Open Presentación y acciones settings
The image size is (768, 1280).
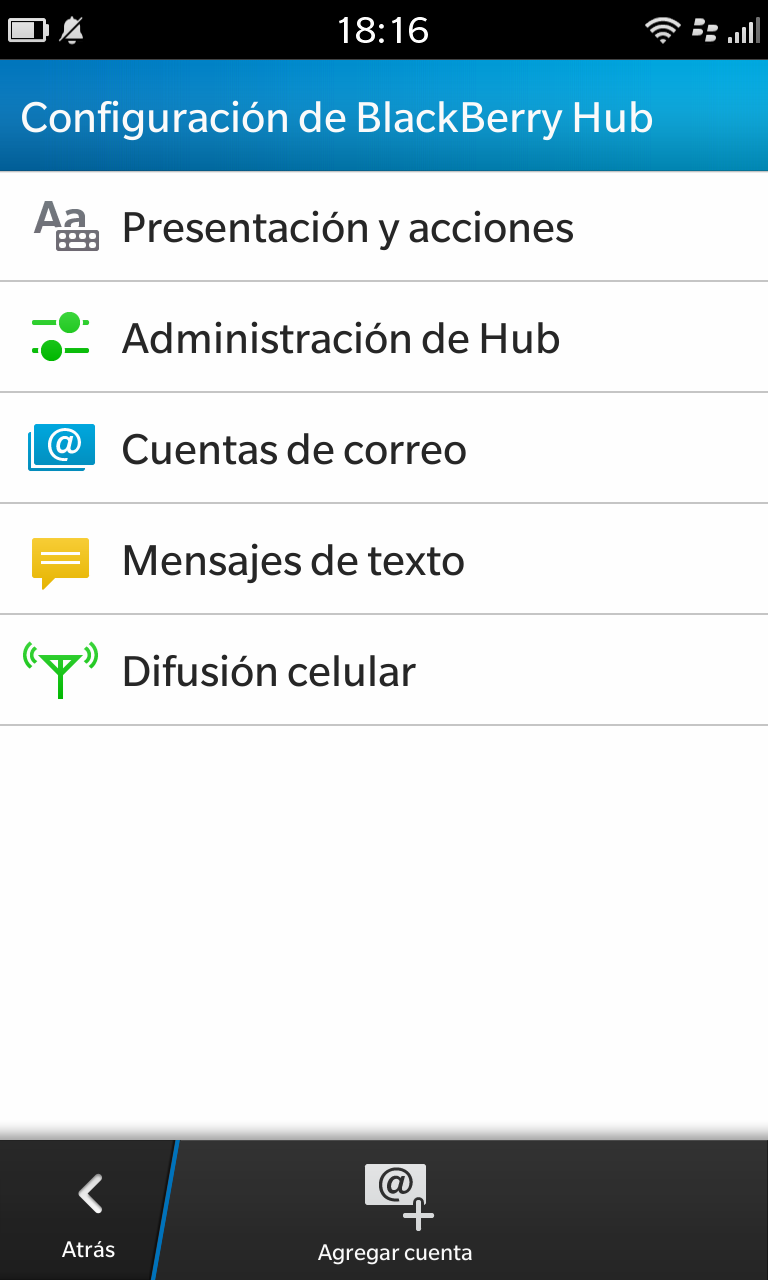tap(346, 226)
